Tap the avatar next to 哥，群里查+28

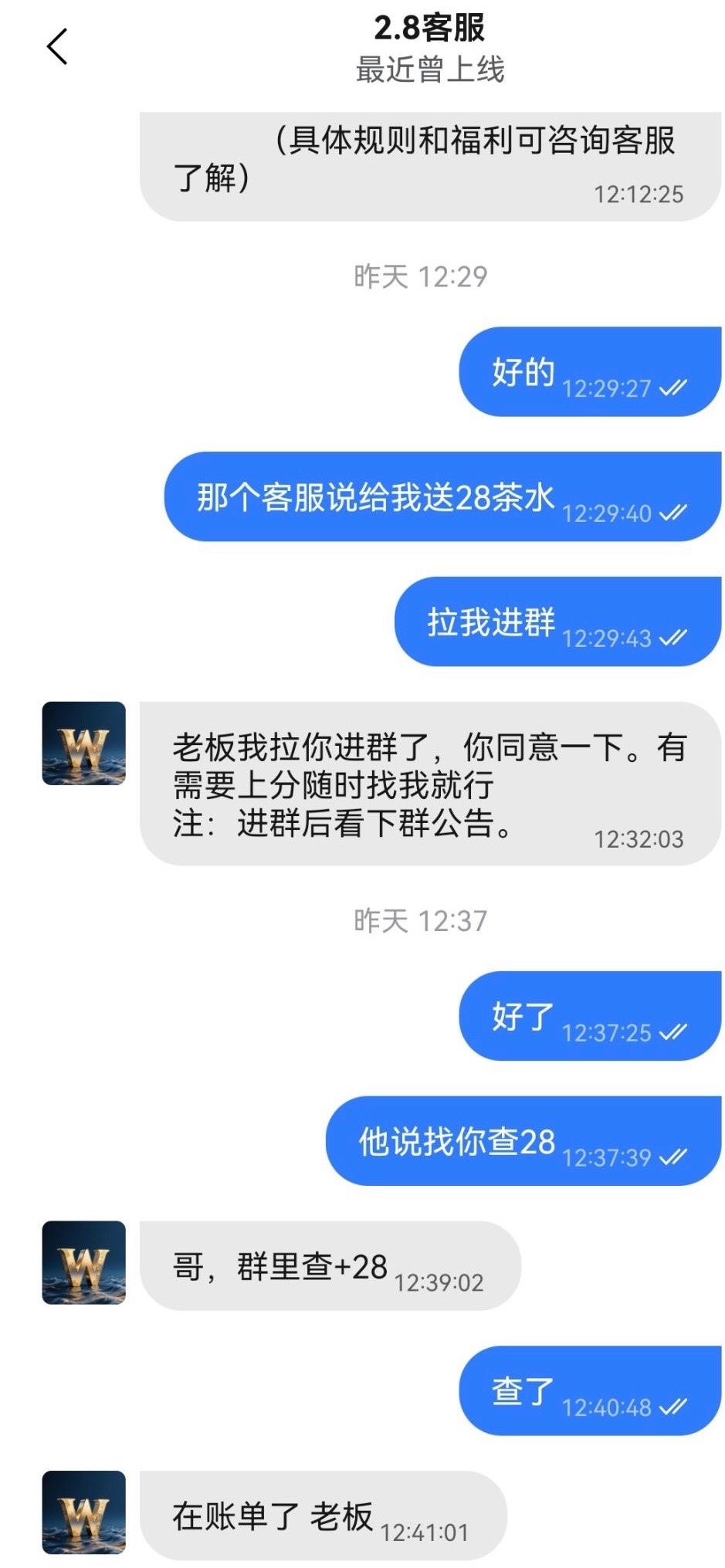[83, 1262]
